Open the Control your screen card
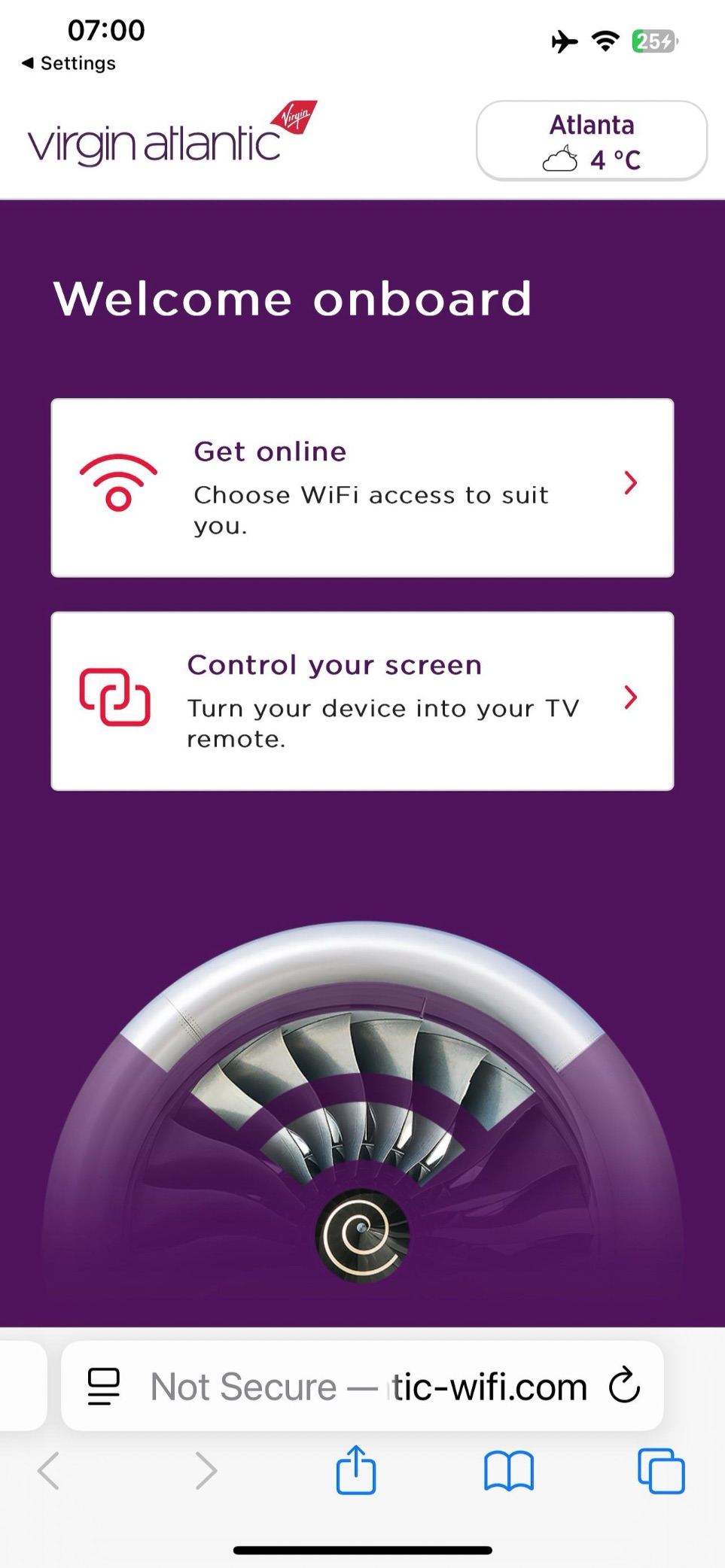 [x=362, y=701]
